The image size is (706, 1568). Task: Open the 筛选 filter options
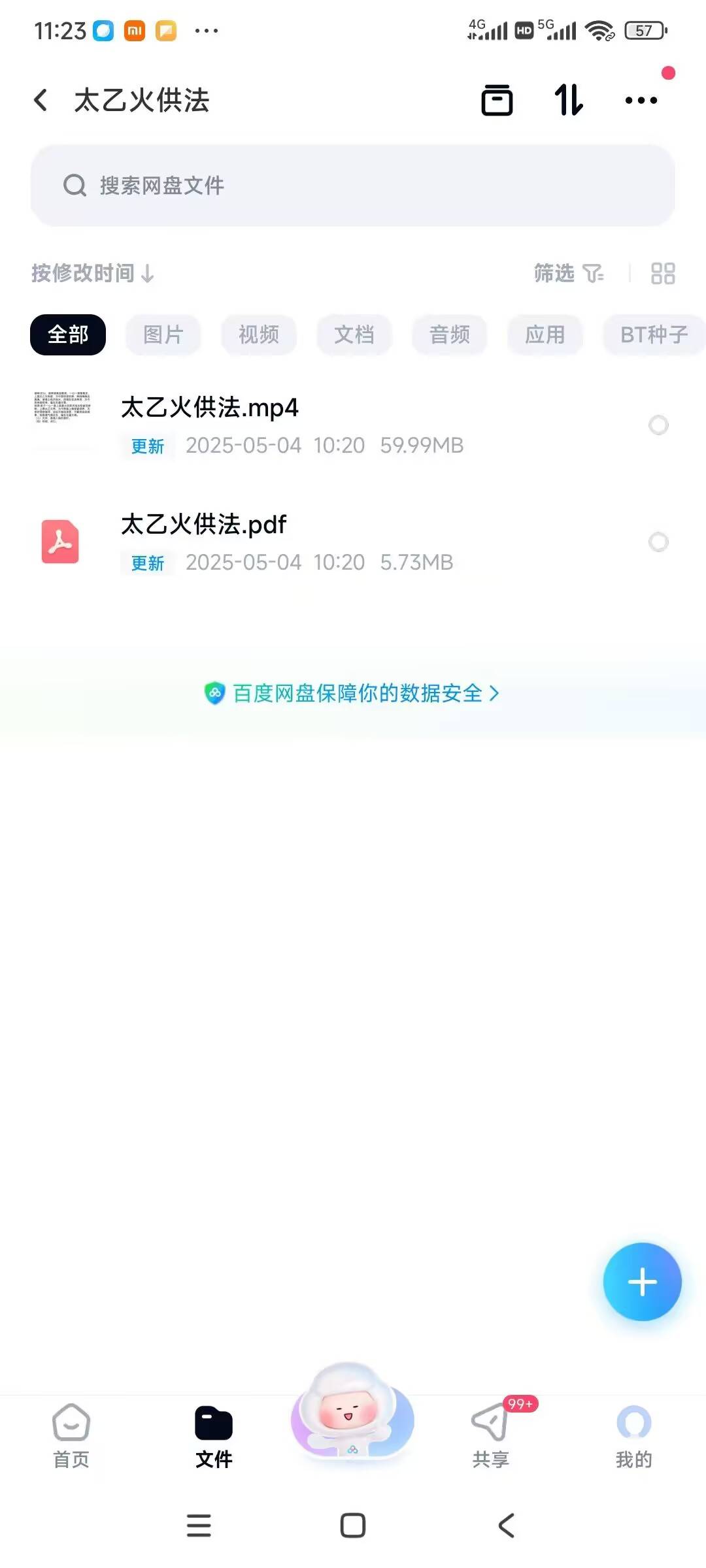pyautogui.click(x=568, y=273)
